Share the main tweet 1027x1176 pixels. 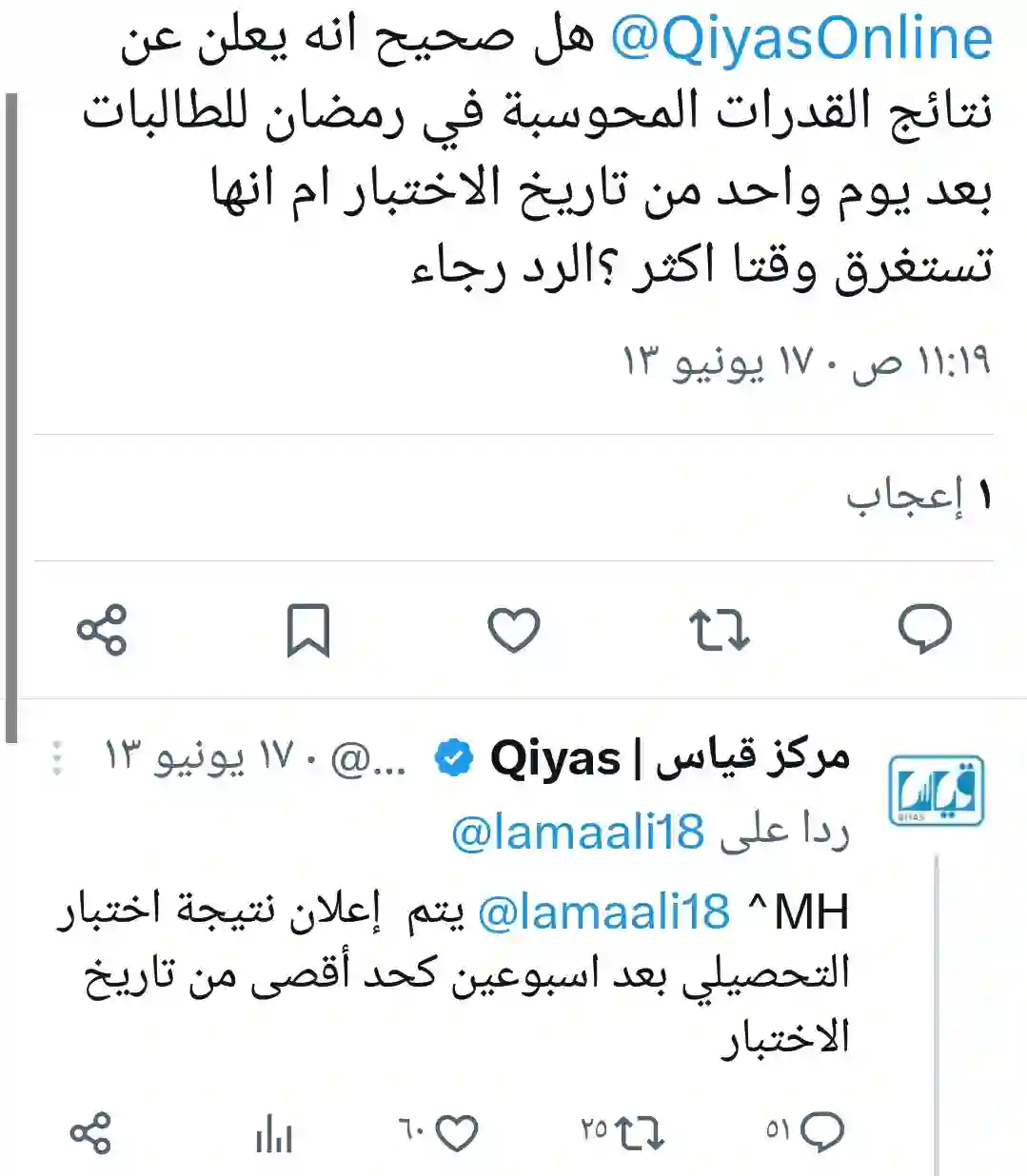[x=102, y=629]
